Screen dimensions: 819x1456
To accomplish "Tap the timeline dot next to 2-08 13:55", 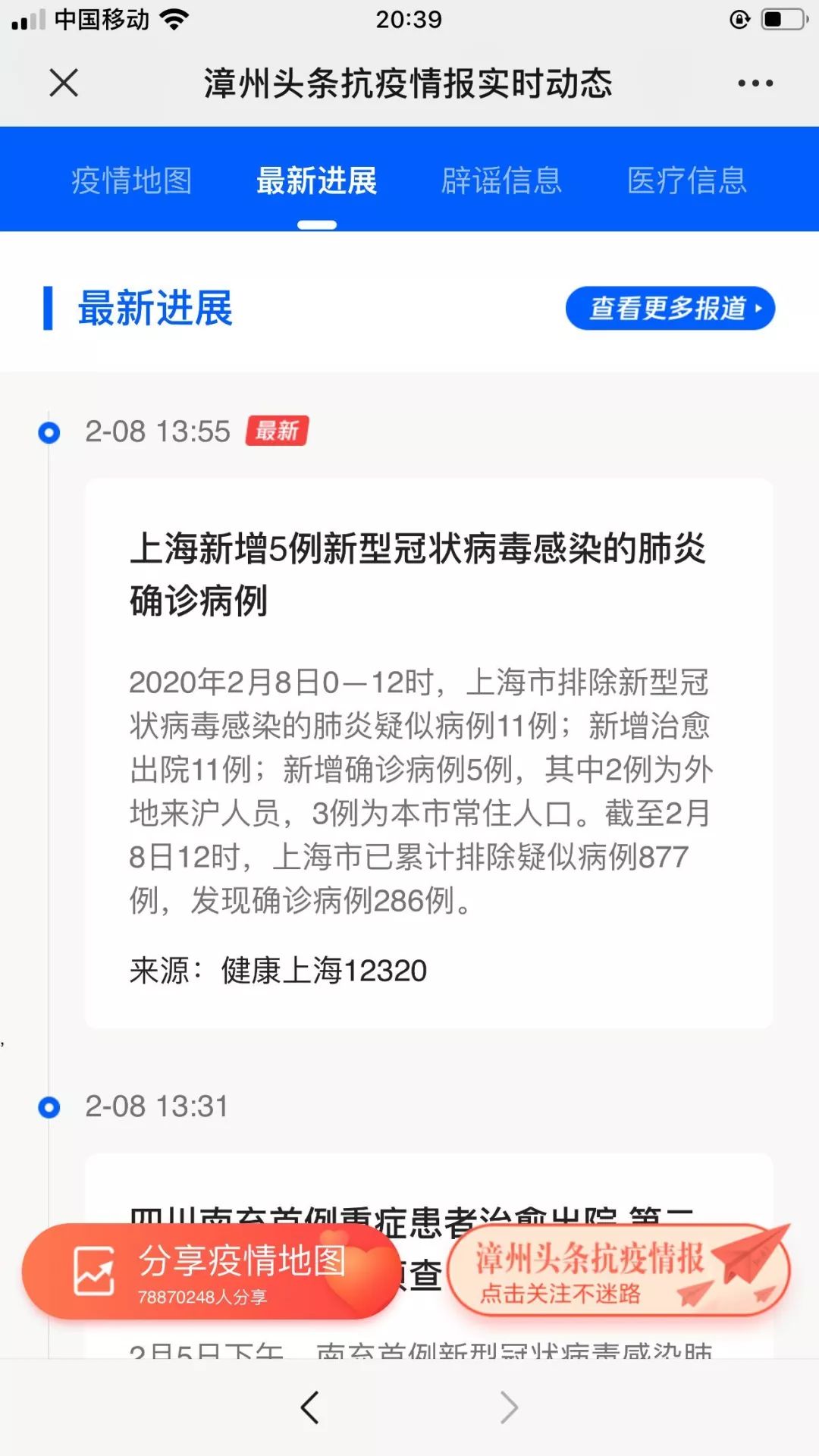I will point(50,432).
